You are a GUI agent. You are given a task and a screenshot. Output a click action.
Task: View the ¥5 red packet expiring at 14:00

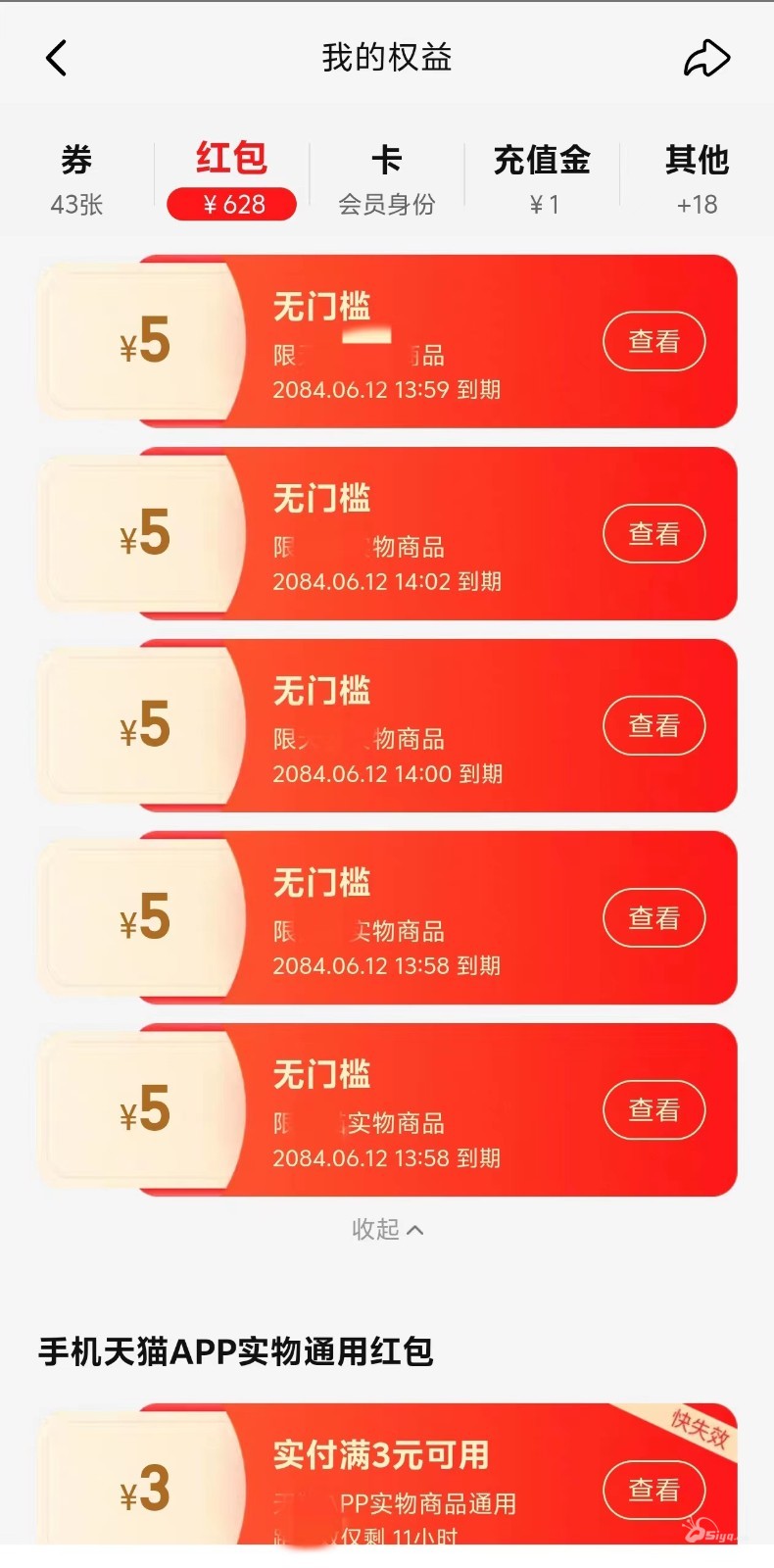pos(653,725)
